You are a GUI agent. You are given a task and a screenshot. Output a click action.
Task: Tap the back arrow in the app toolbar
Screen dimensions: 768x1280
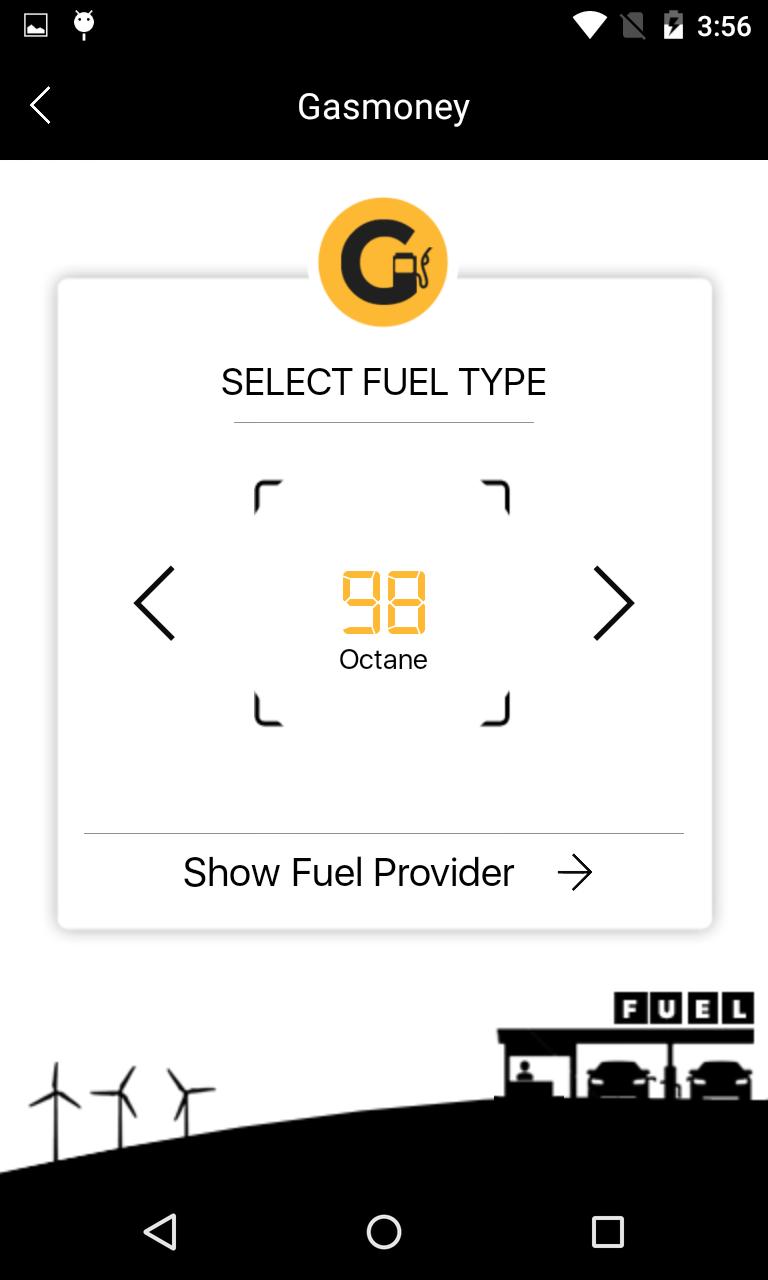click(40, 105)
